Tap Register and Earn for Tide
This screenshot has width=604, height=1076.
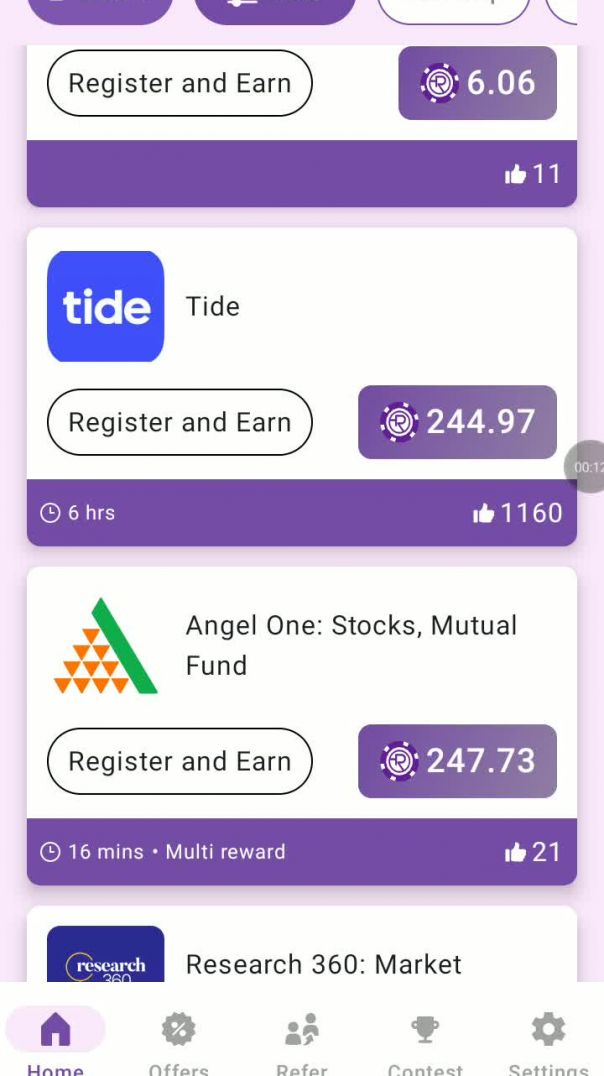pos(180,422)
